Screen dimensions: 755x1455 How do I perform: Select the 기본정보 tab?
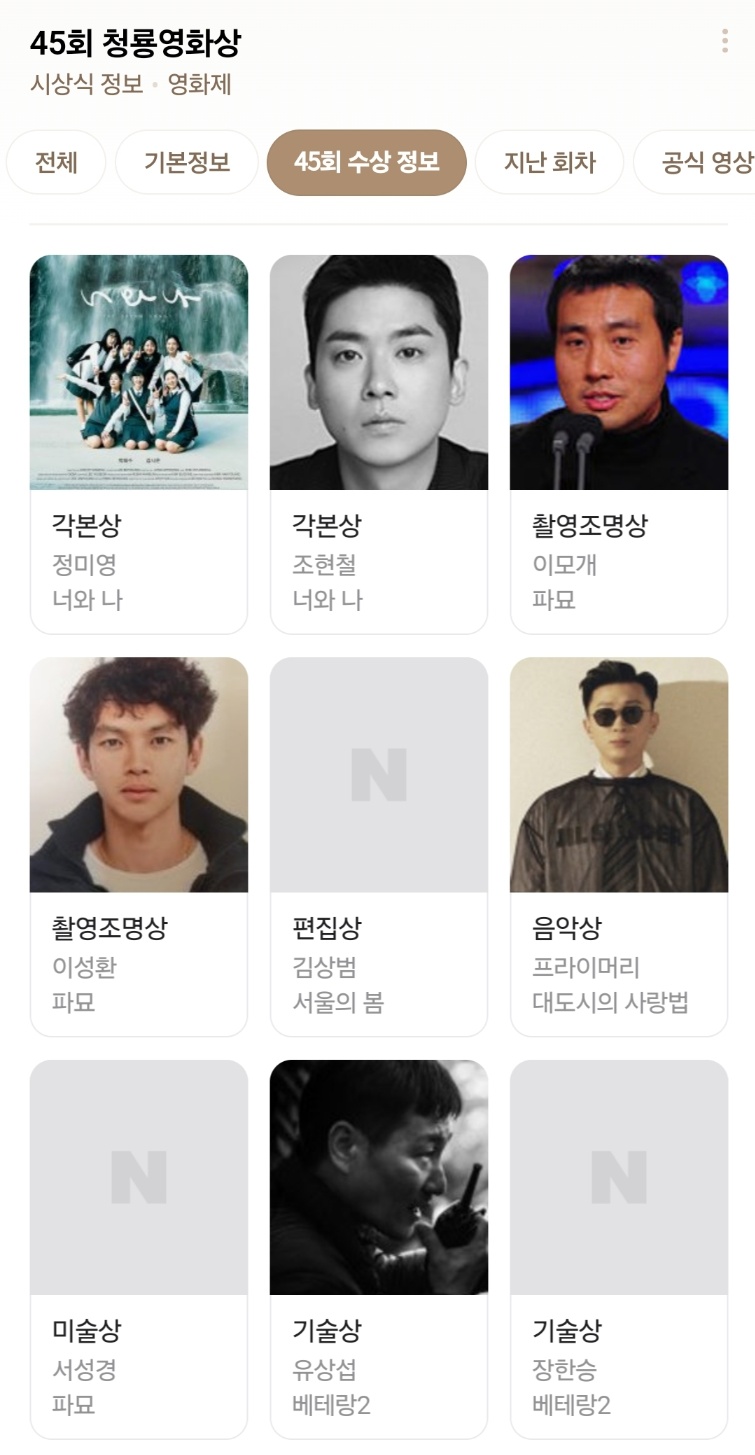tap(186, 162)
